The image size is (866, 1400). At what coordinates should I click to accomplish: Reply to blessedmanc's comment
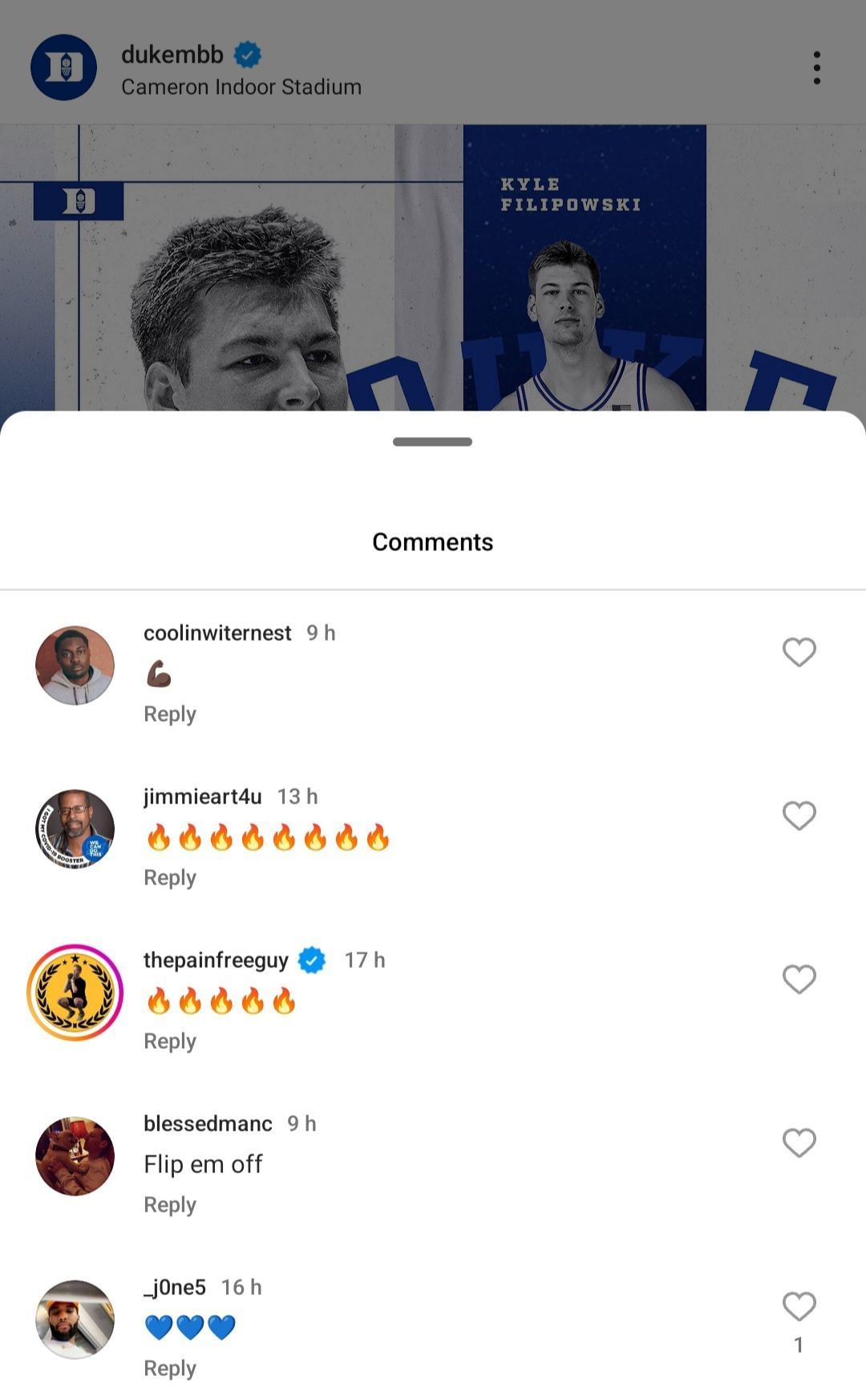[x=169, y=1204]
